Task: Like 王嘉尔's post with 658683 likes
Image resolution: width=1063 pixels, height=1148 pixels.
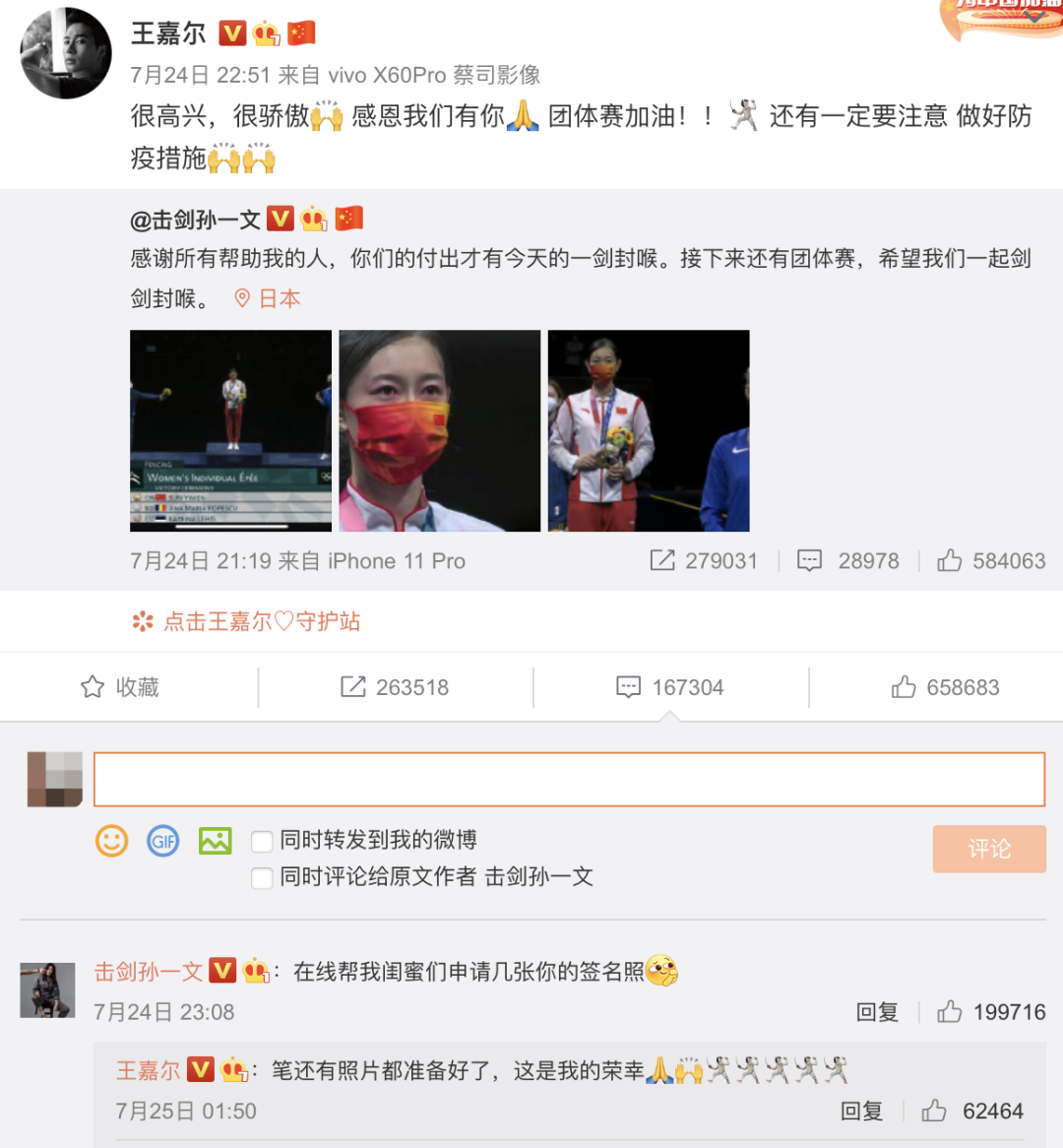Action: pyautogui.click(x=945, y=687)
